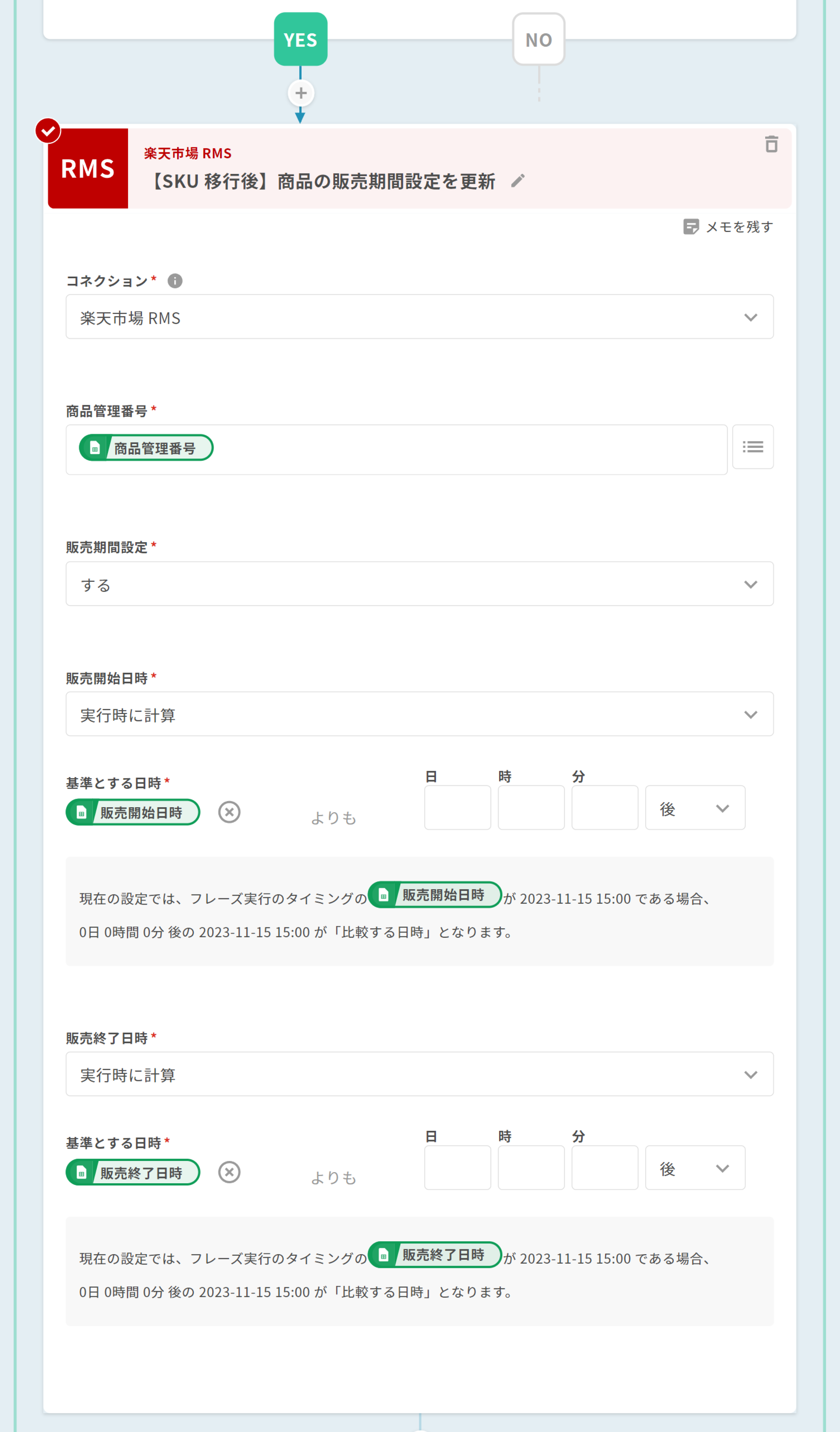The height and width of the screenshot is (1432, 840).
Task: Clear the 販売開始日時 base date tag
Action: coord(229,812)
